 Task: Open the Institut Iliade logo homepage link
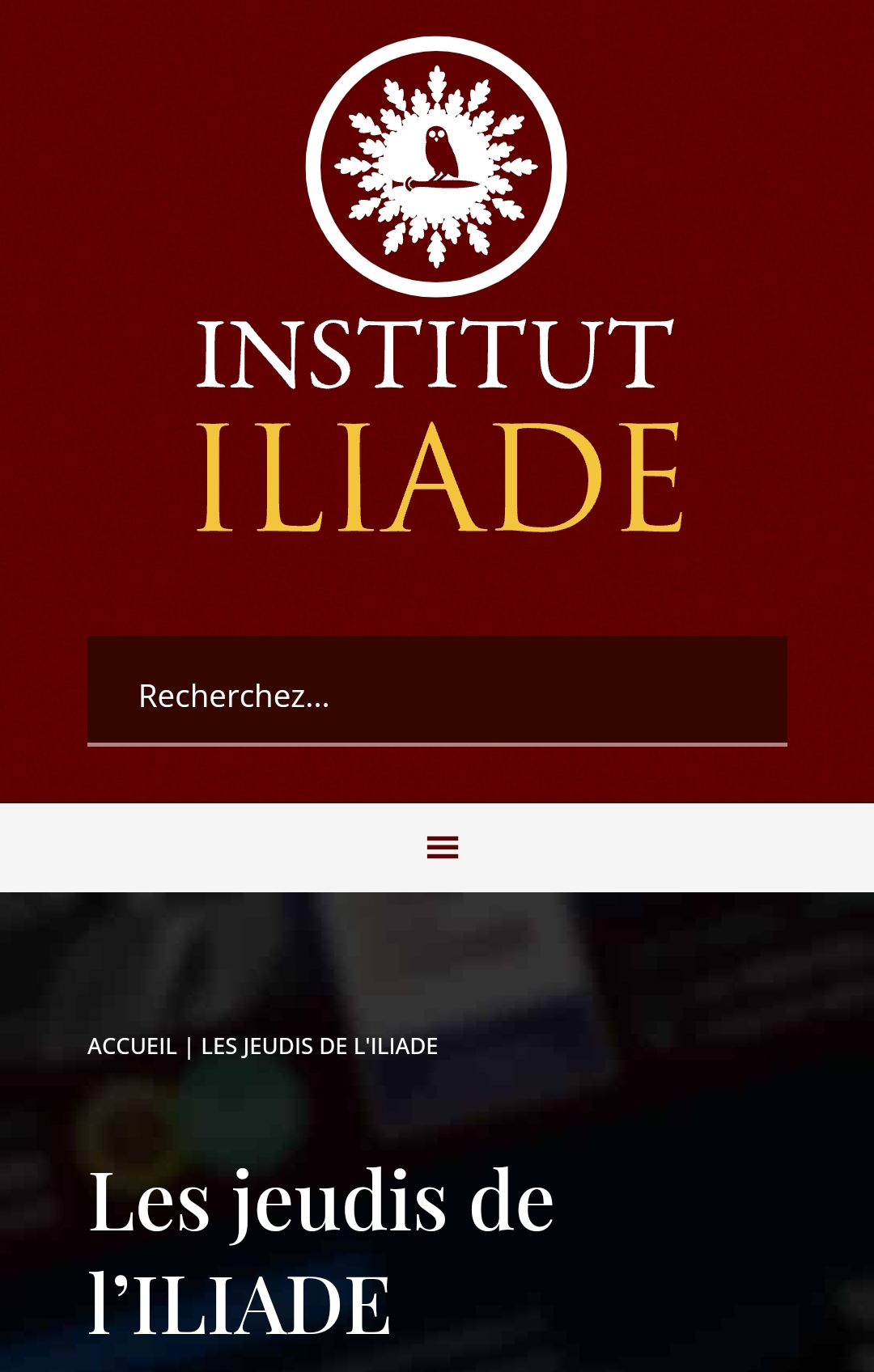pos(437,283)
